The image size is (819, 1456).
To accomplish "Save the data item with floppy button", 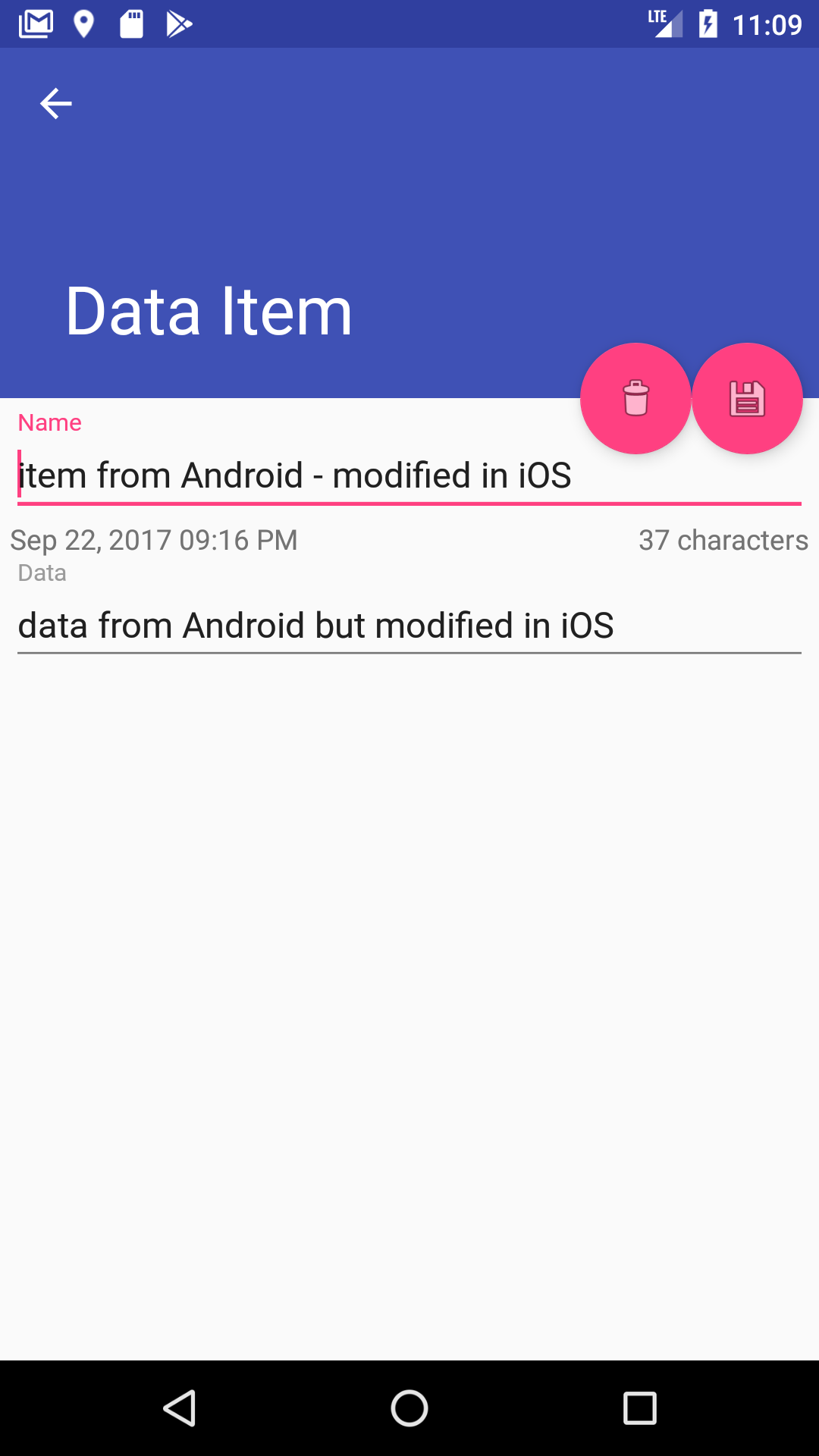I will [747, 398].
